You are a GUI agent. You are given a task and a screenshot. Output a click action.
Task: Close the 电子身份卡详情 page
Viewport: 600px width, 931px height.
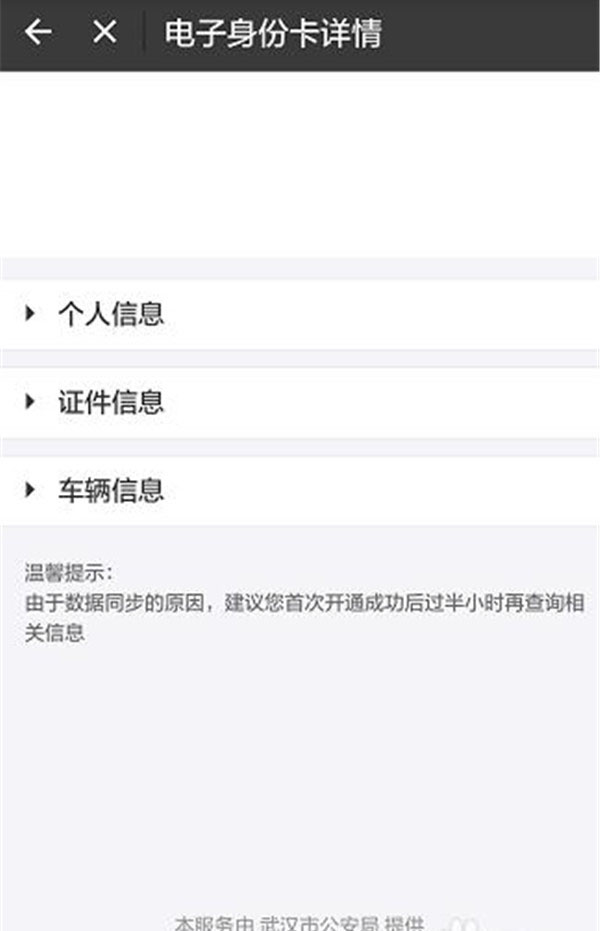pos(104,33)
